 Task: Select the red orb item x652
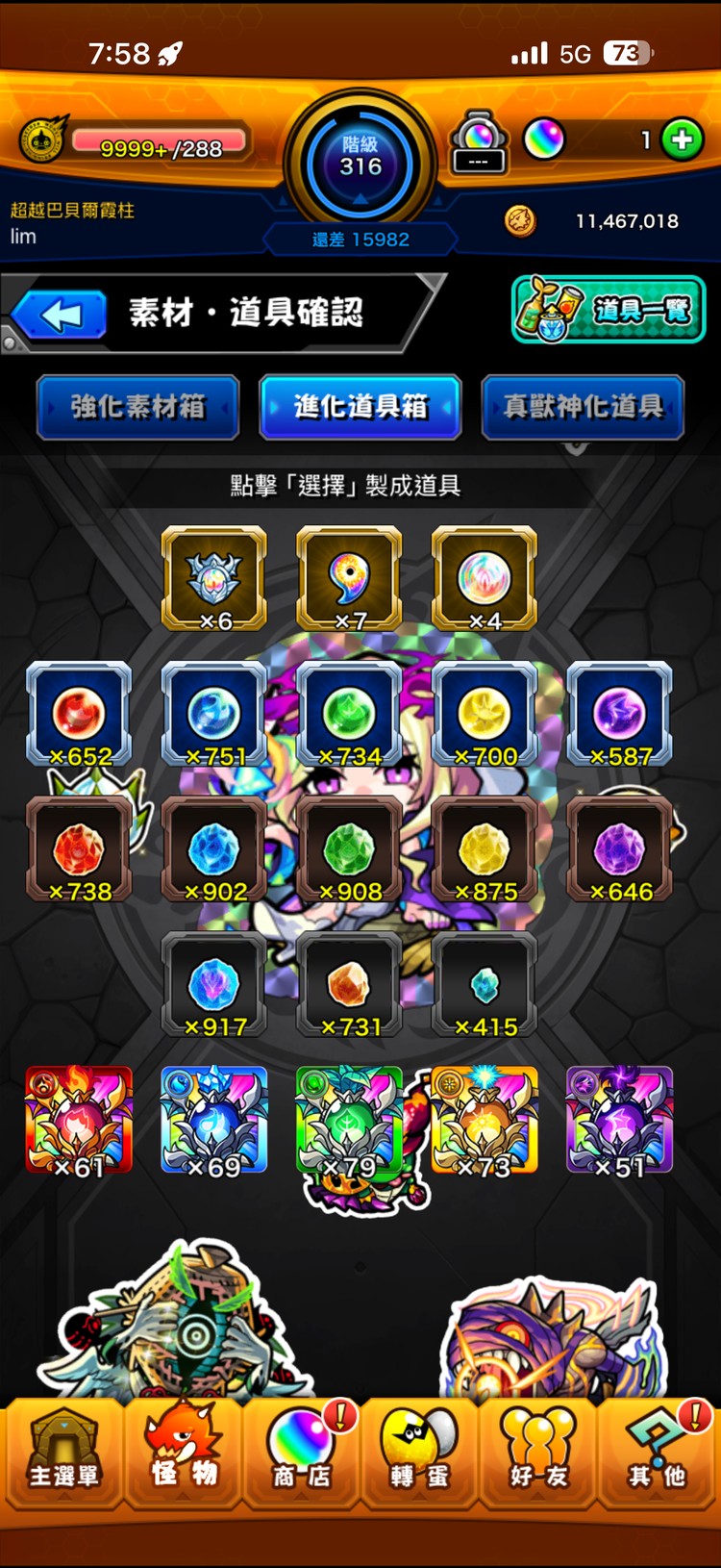pyautogui.click(x=79, y=714)
